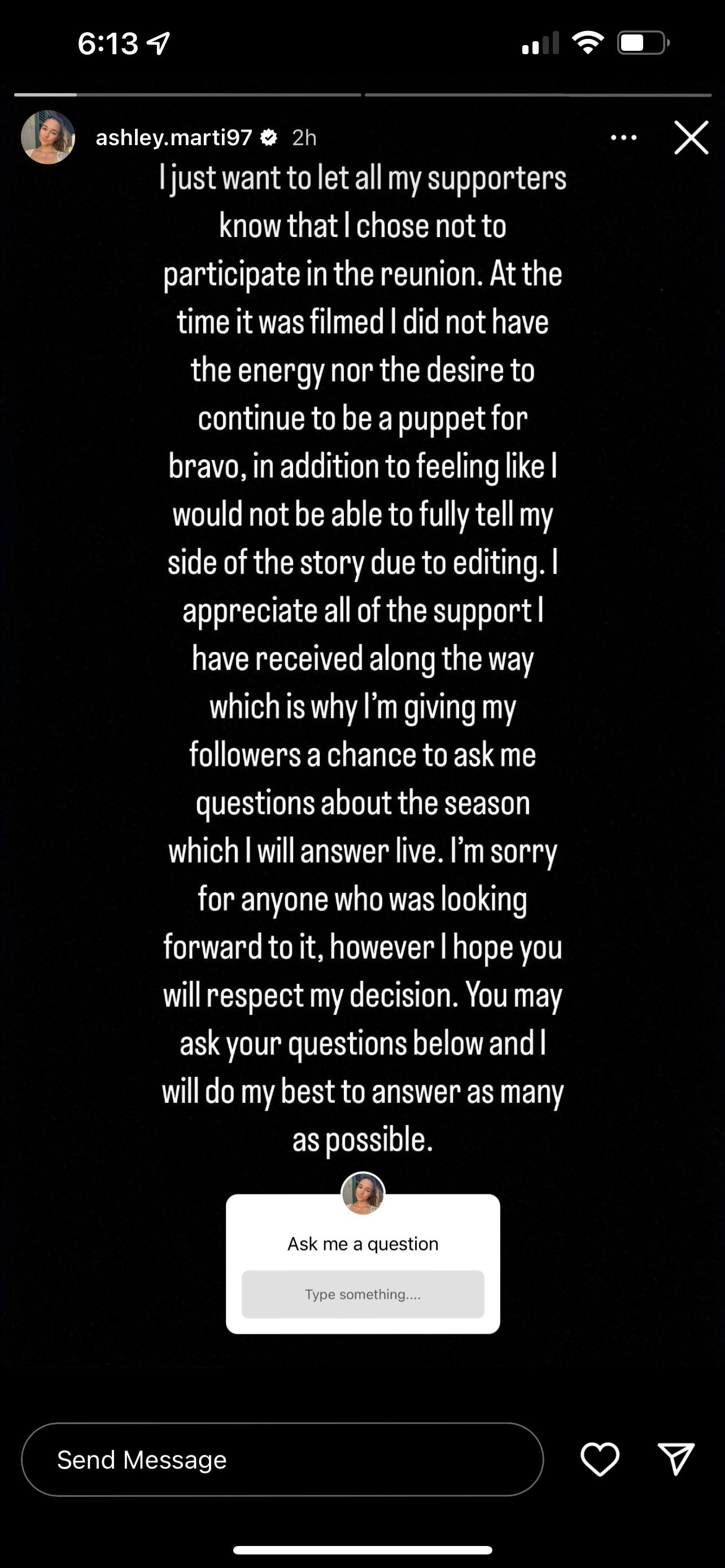
Task: Tap the Type something question field
Action: coord(363,1294)
